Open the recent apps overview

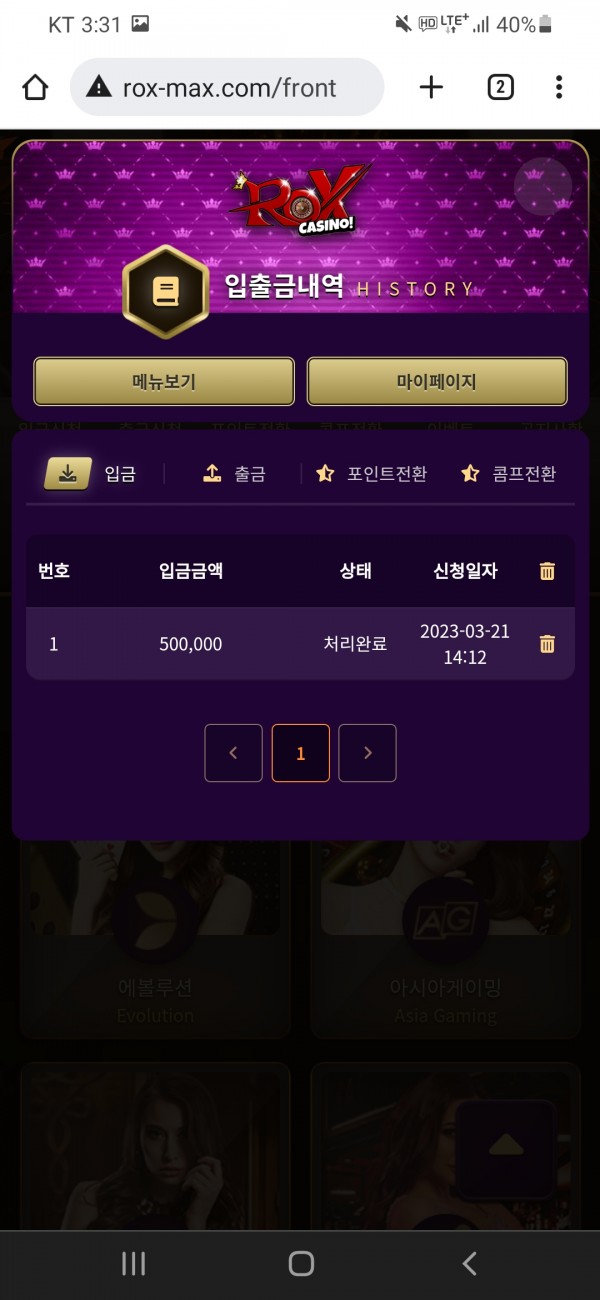[133, 1263]
